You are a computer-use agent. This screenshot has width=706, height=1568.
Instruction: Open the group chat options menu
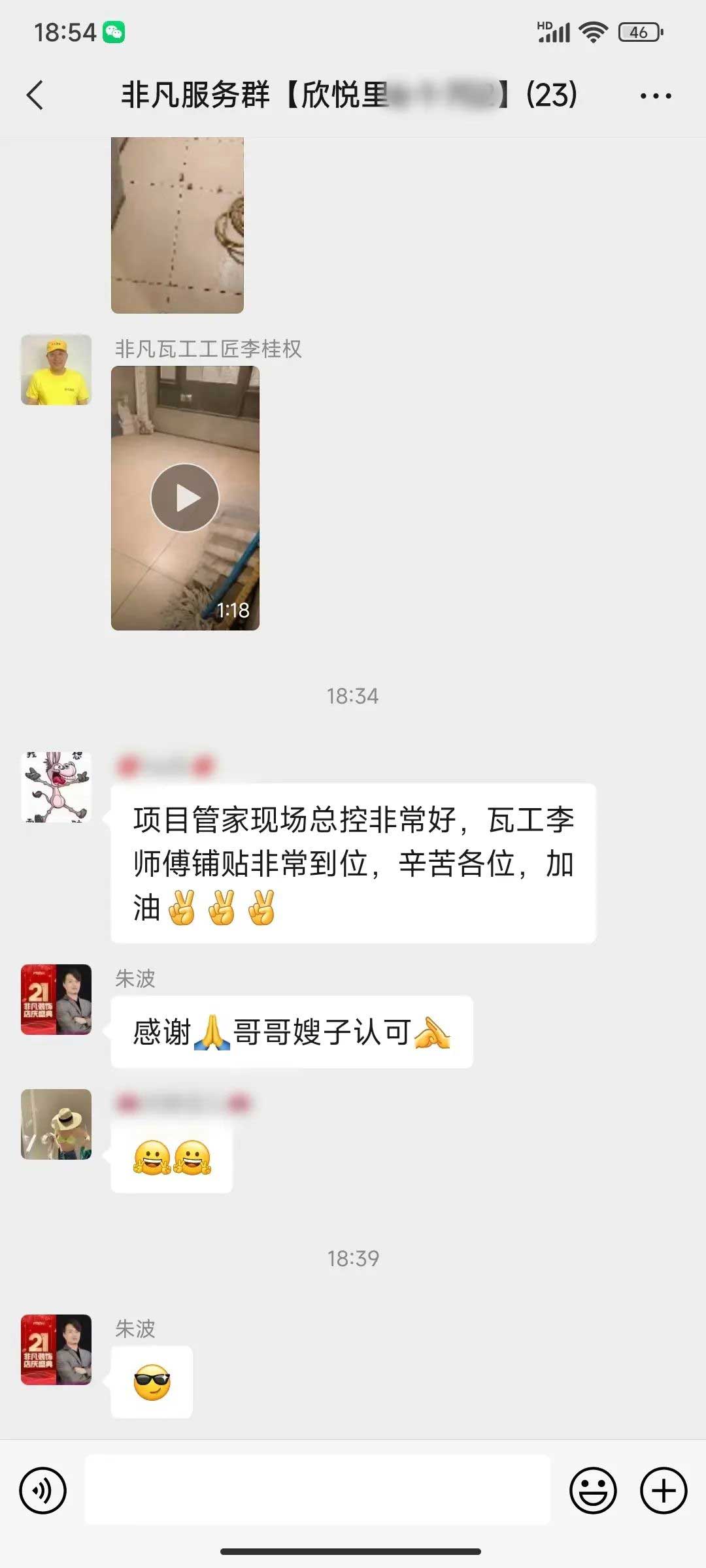(655, 96)
